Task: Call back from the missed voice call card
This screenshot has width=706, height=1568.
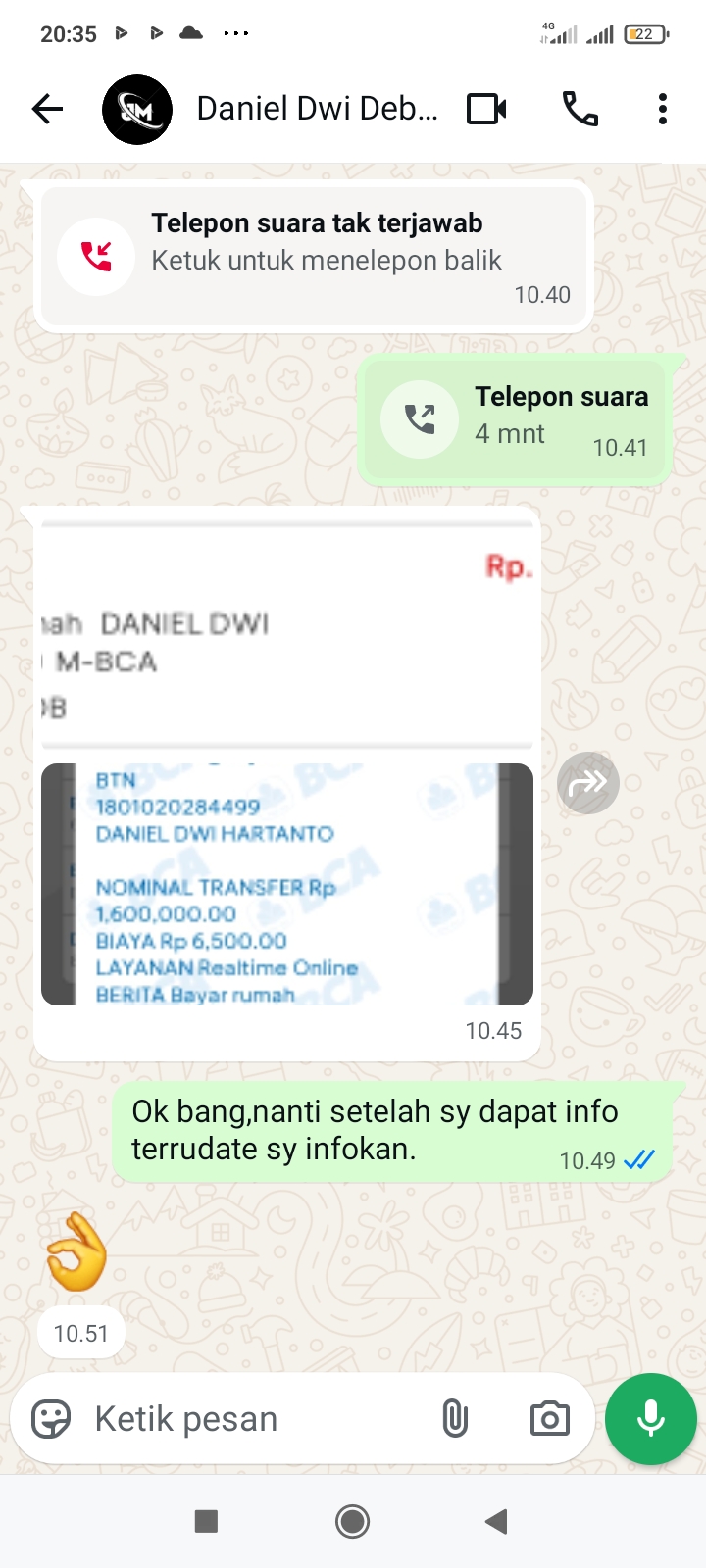Action: pyautogui.click(x=314, y=257)
